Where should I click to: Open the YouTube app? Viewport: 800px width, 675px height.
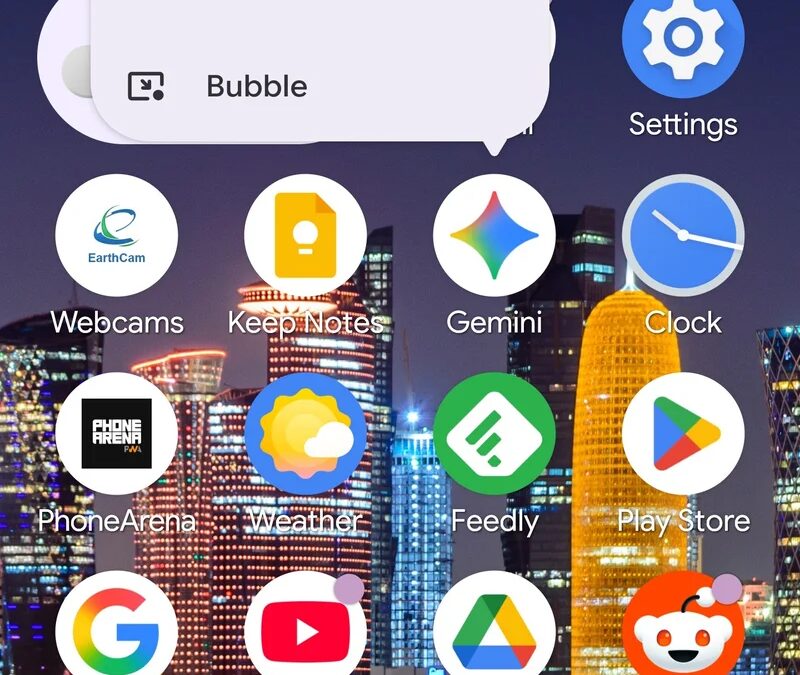305,630
